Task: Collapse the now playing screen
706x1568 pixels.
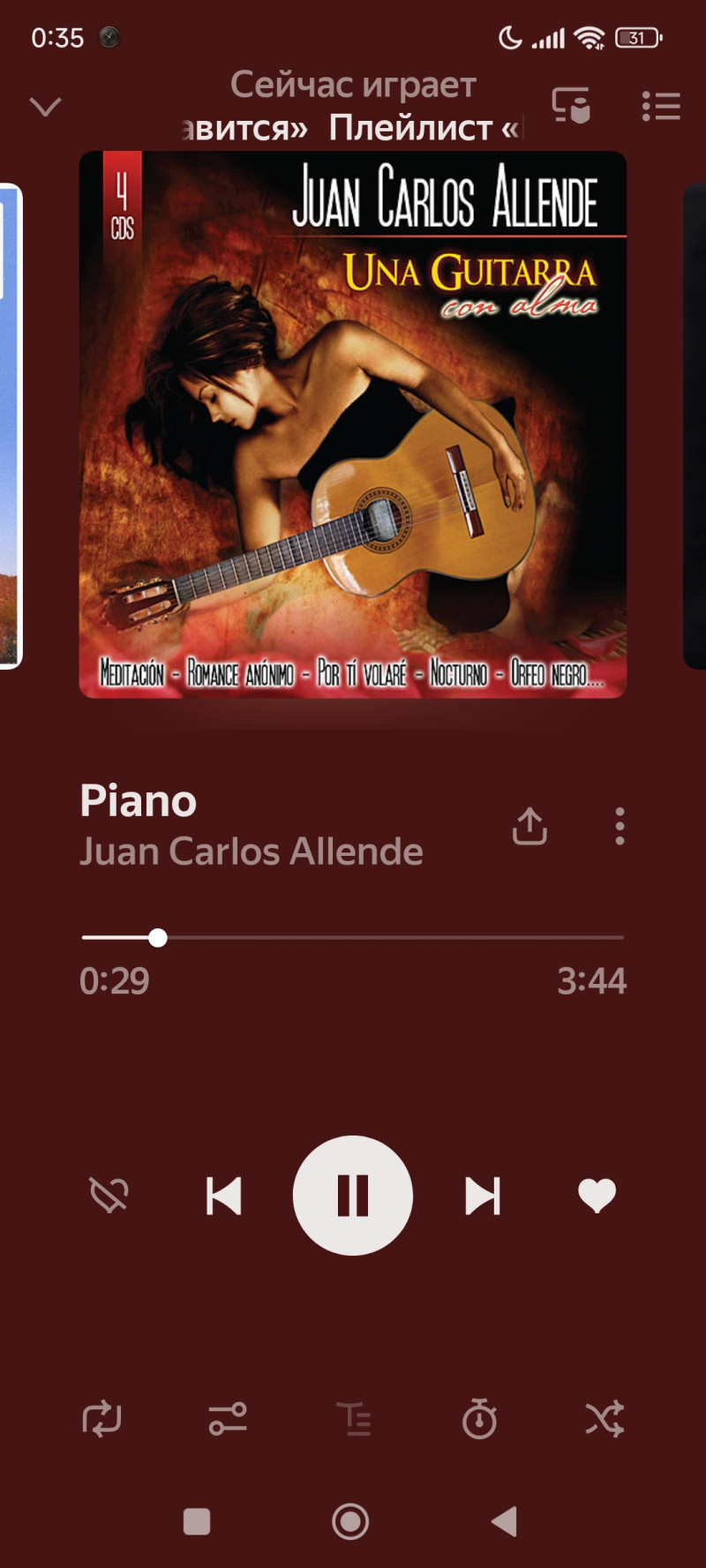Action: (x=45, y=107)
